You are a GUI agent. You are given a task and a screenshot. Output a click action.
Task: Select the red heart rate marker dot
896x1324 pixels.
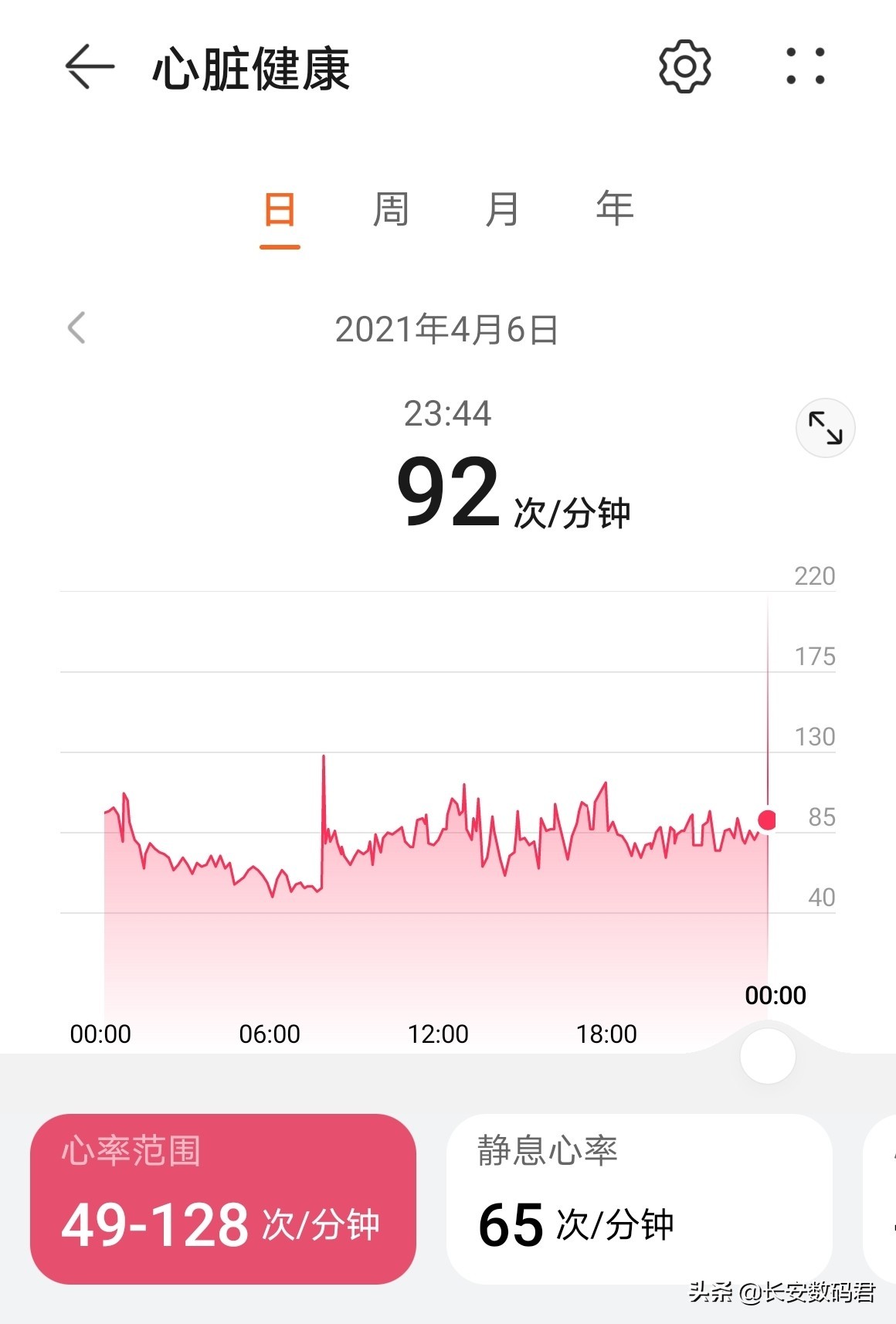click(x=766, y=820)
